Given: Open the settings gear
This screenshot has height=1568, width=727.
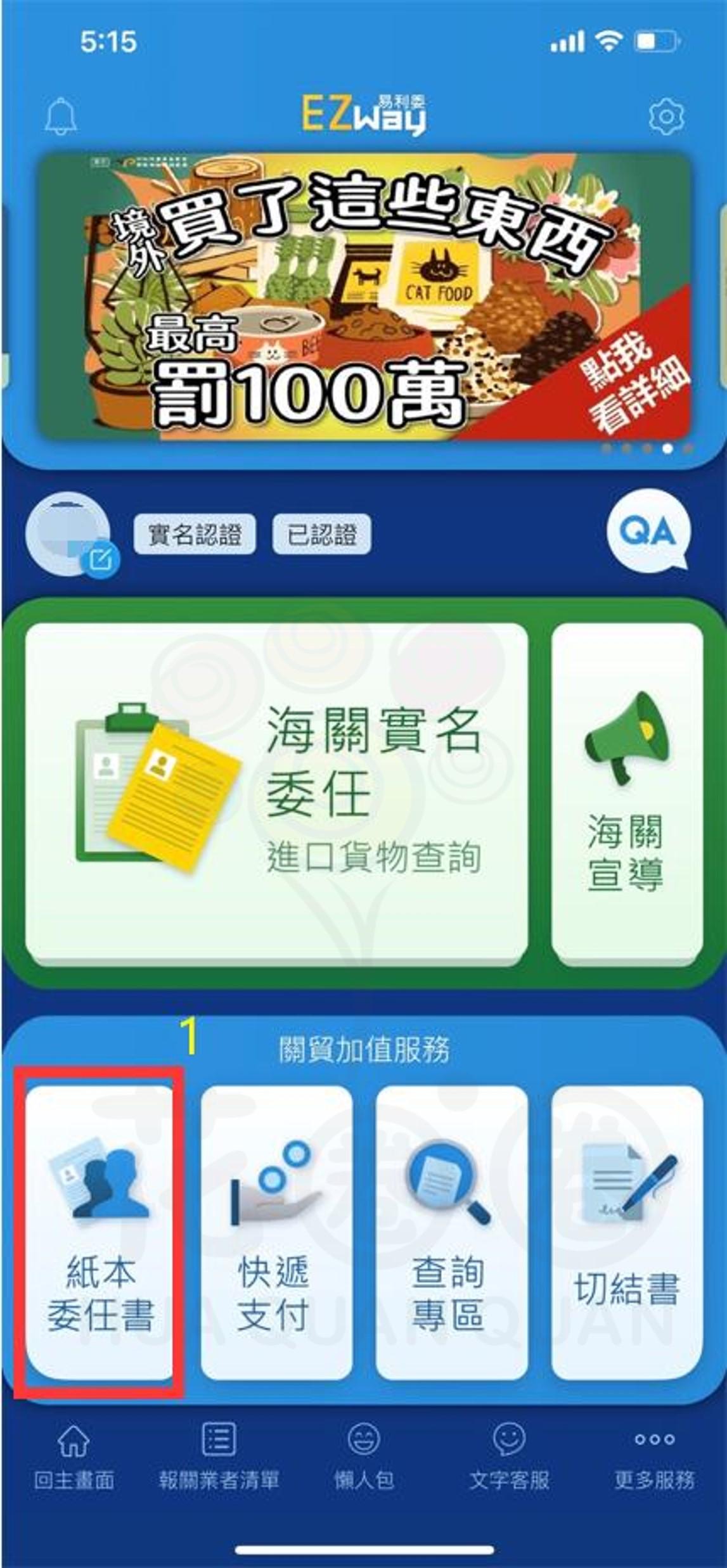Looking at the screenshot, I should (666, 117).
